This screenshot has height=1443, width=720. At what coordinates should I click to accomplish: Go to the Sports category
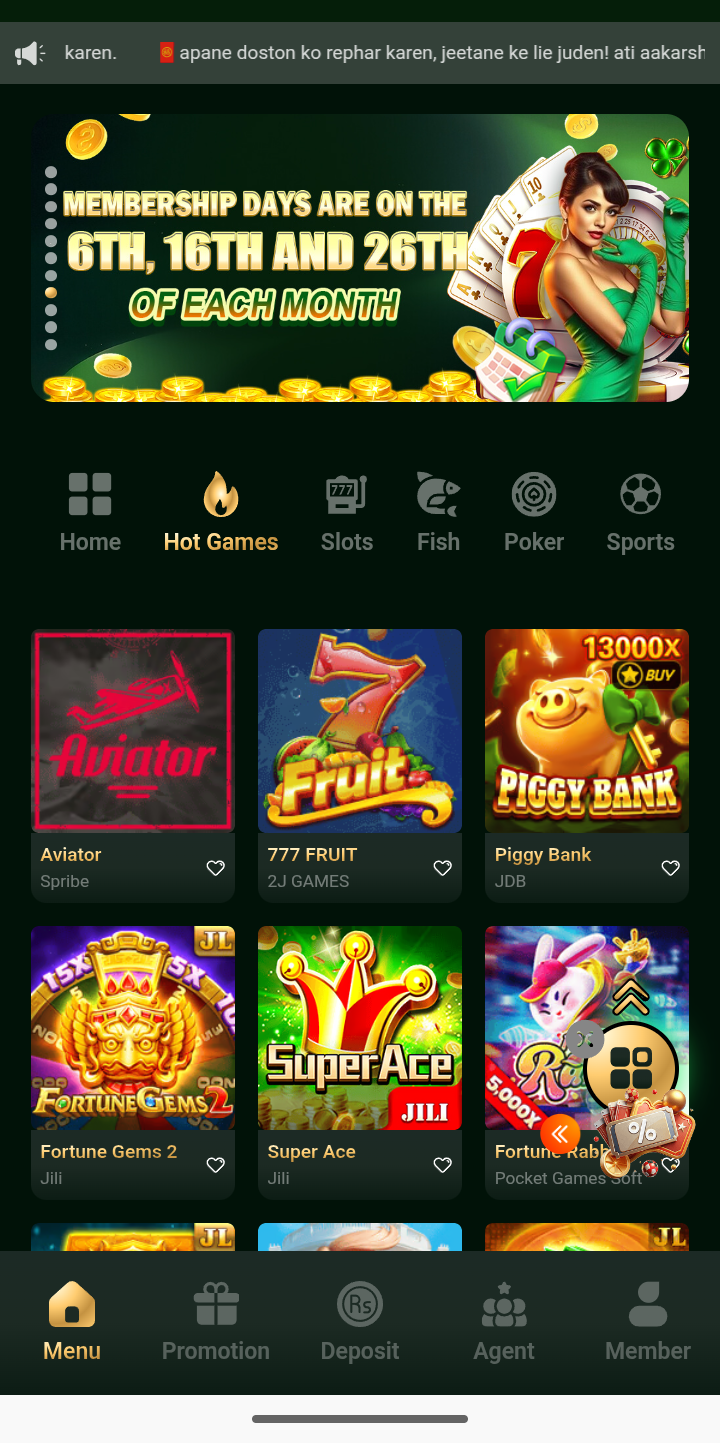(x=640, y=513)
